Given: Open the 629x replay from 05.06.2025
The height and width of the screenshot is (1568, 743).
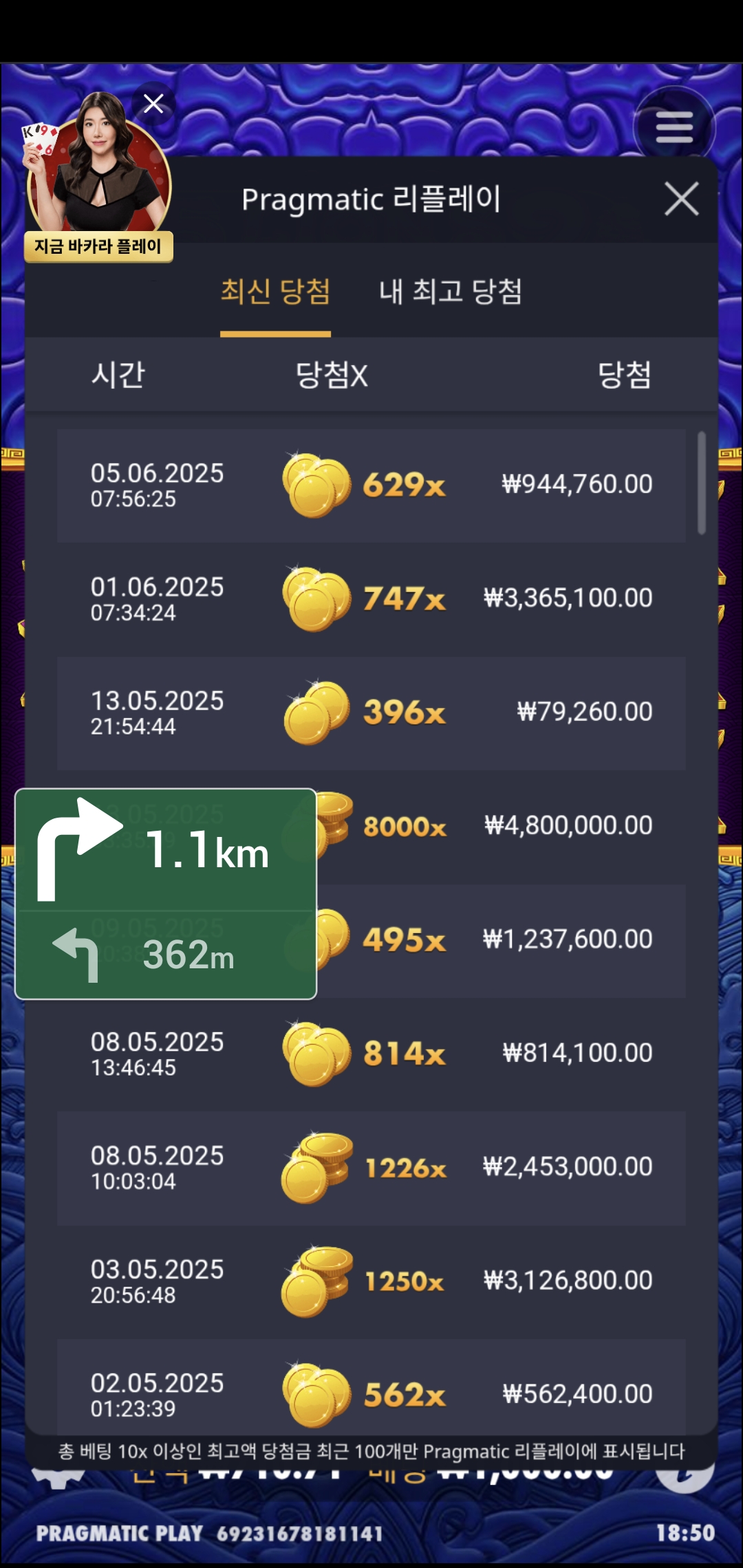Looking at the screenshot, I should coord(371,485).
